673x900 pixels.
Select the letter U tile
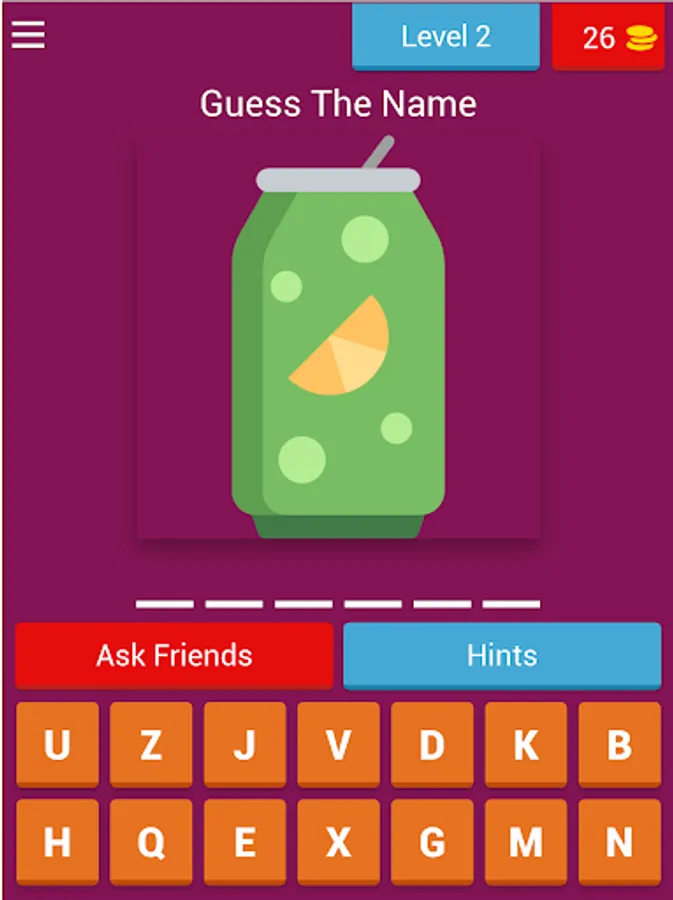tap(57, 745)
